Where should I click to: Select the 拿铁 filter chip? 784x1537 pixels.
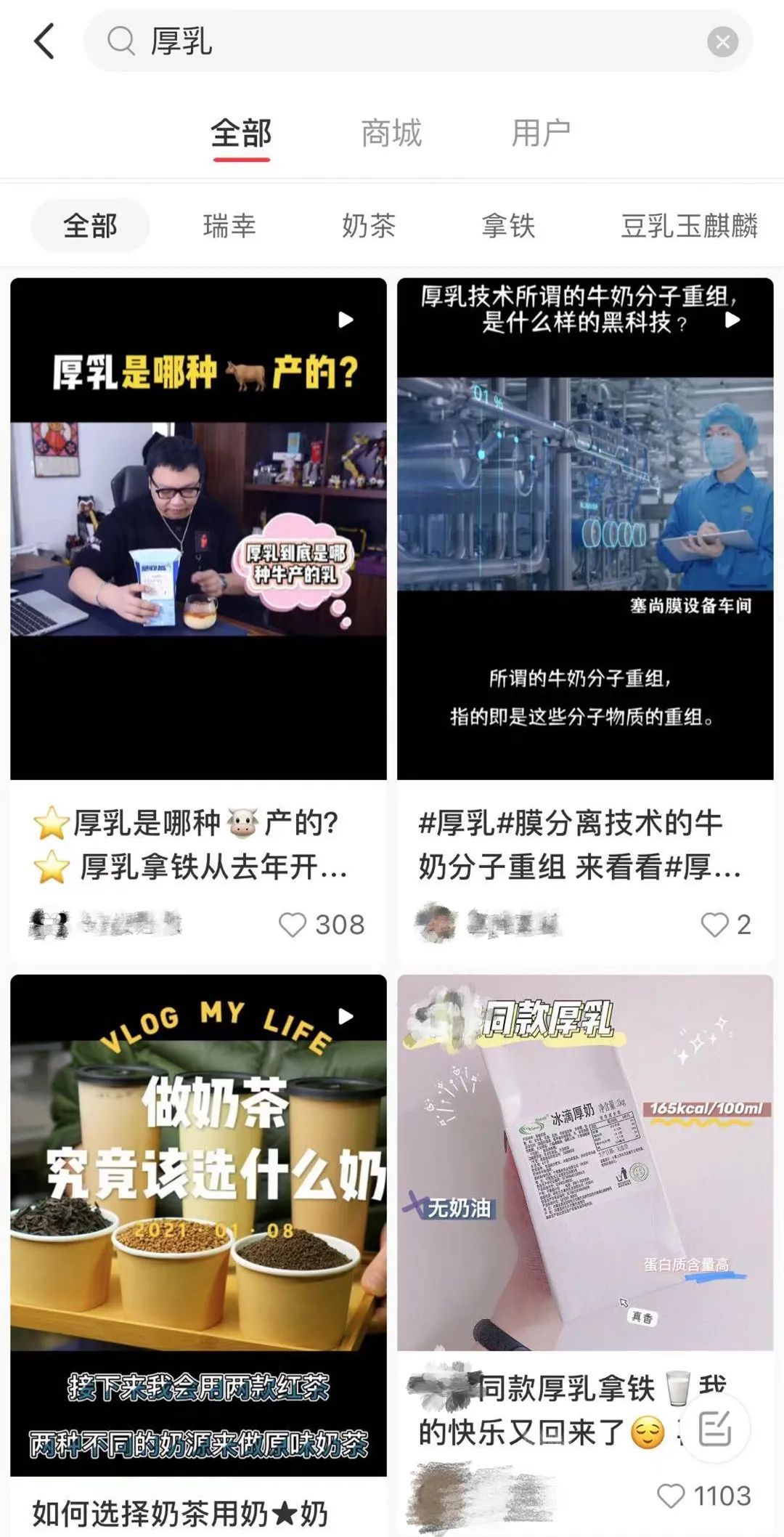click(508, 226)
